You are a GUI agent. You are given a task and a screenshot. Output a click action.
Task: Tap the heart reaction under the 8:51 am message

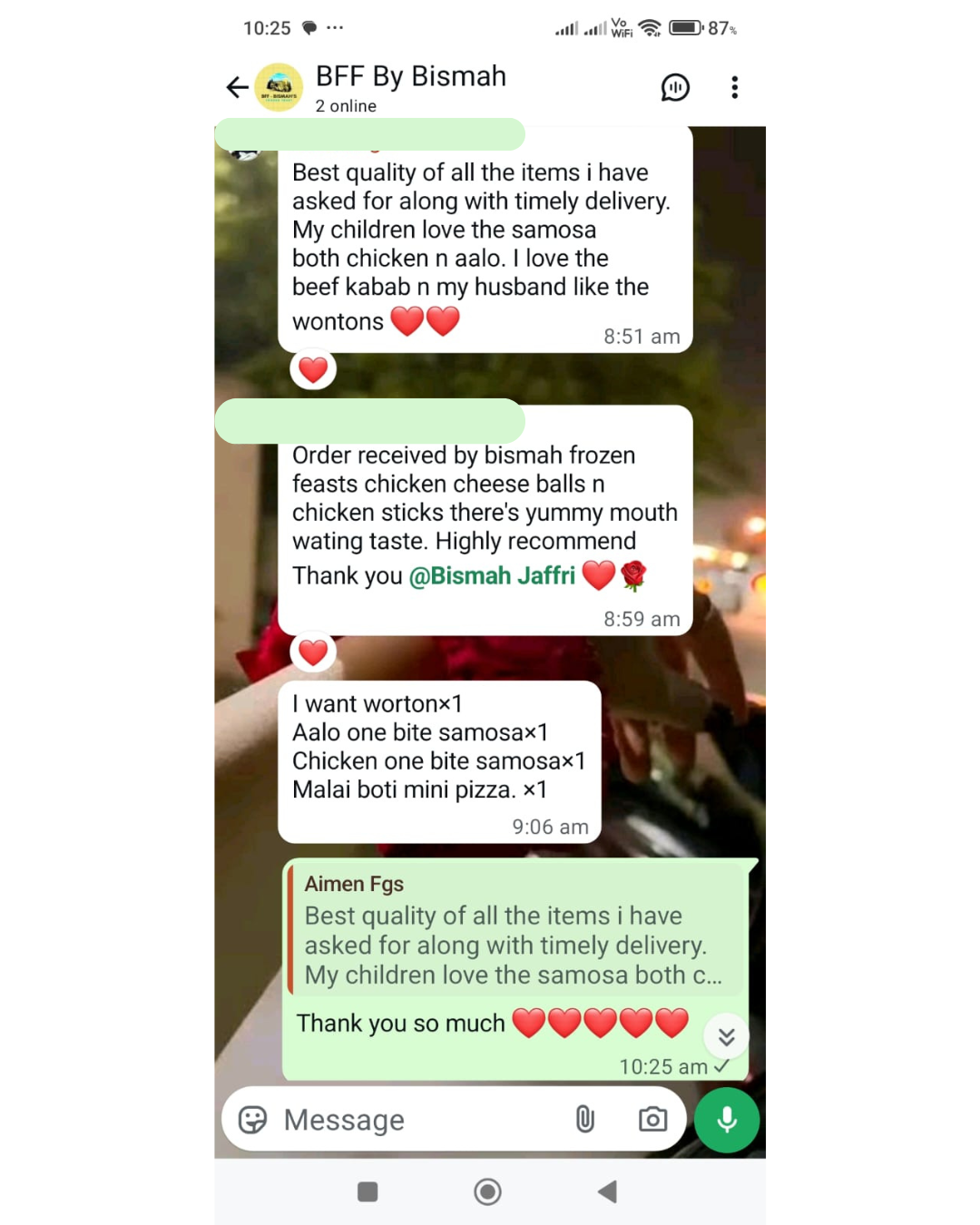pos(313,370)
